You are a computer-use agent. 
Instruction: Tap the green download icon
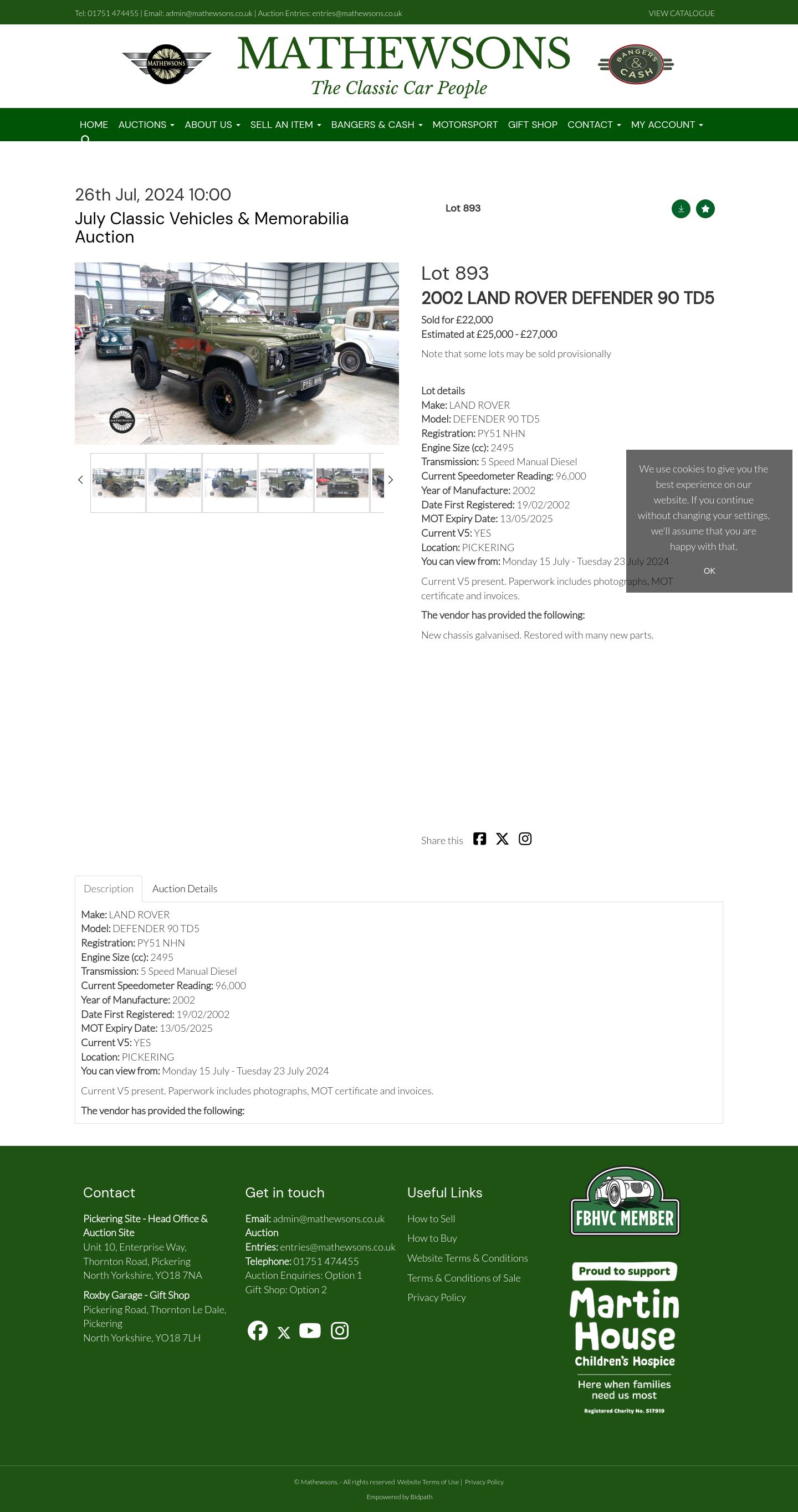tap(681, 208)
